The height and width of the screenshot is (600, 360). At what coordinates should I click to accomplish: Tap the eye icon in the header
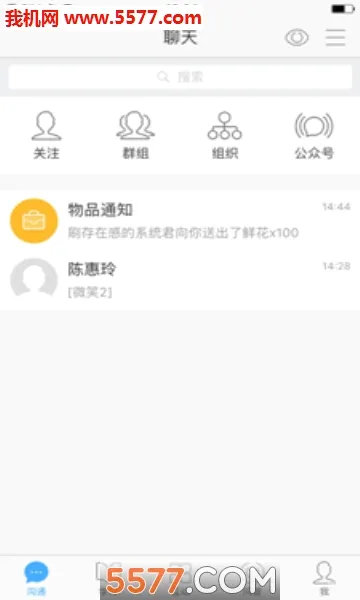[296, 38]
